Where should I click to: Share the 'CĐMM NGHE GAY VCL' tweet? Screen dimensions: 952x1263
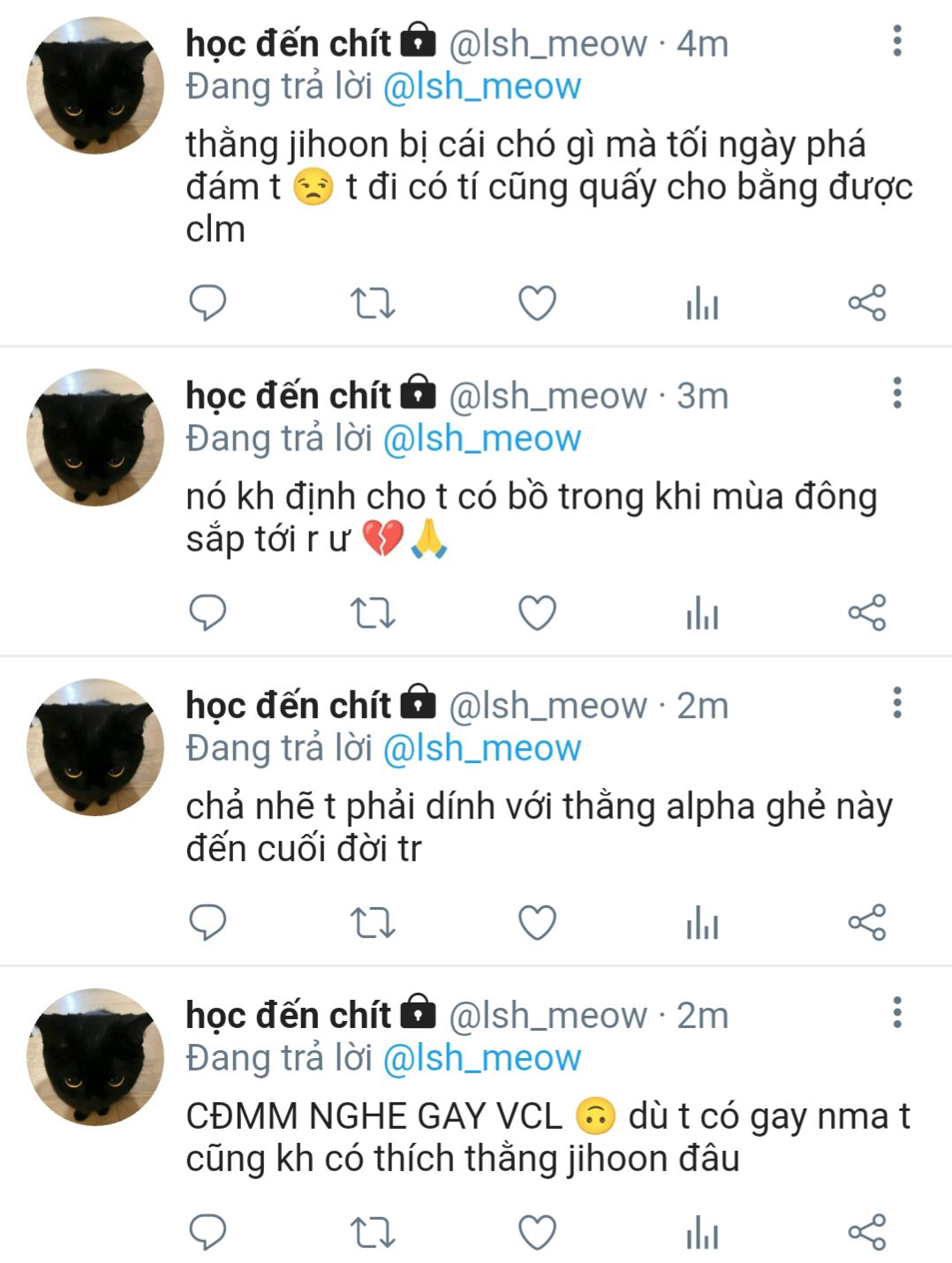[x=866, y=1232]
